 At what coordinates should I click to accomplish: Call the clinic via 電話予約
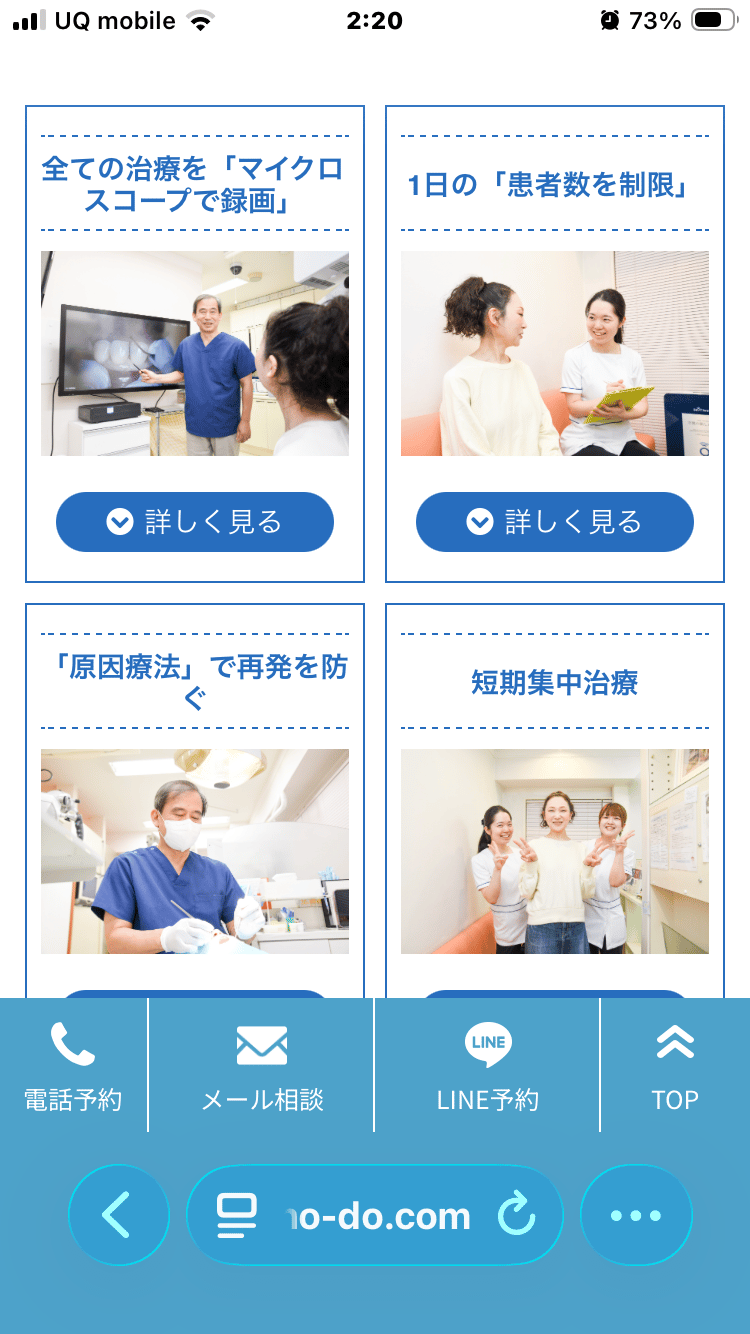(73, 1066)
